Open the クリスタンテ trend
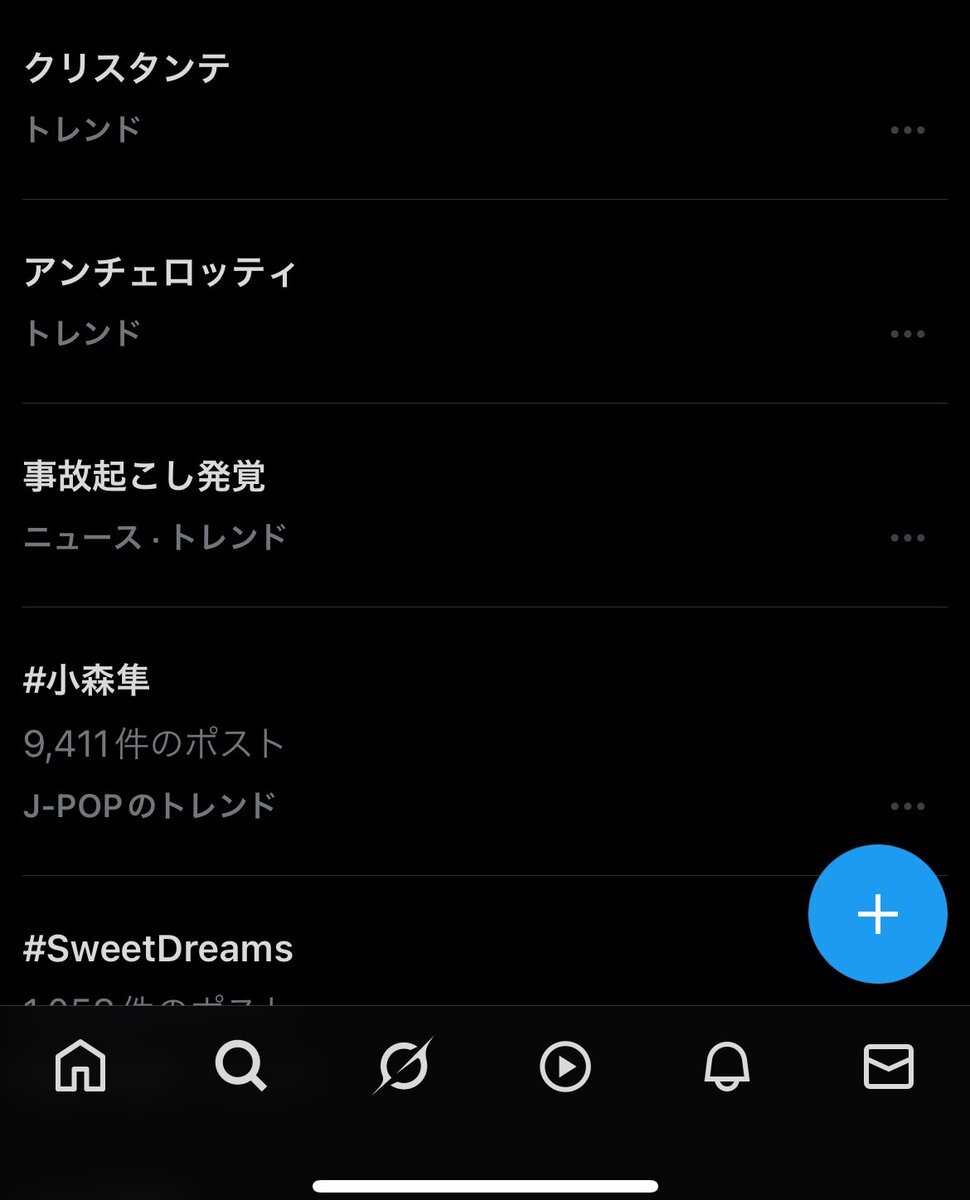 [127, 68]
